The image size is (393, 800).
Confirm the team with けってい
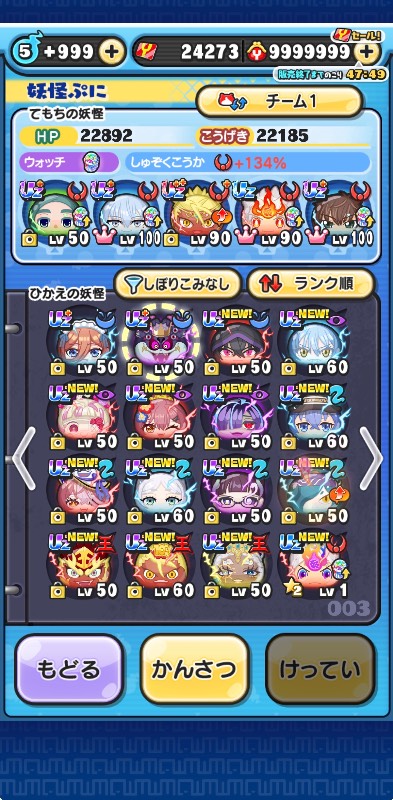coord(320,669)
